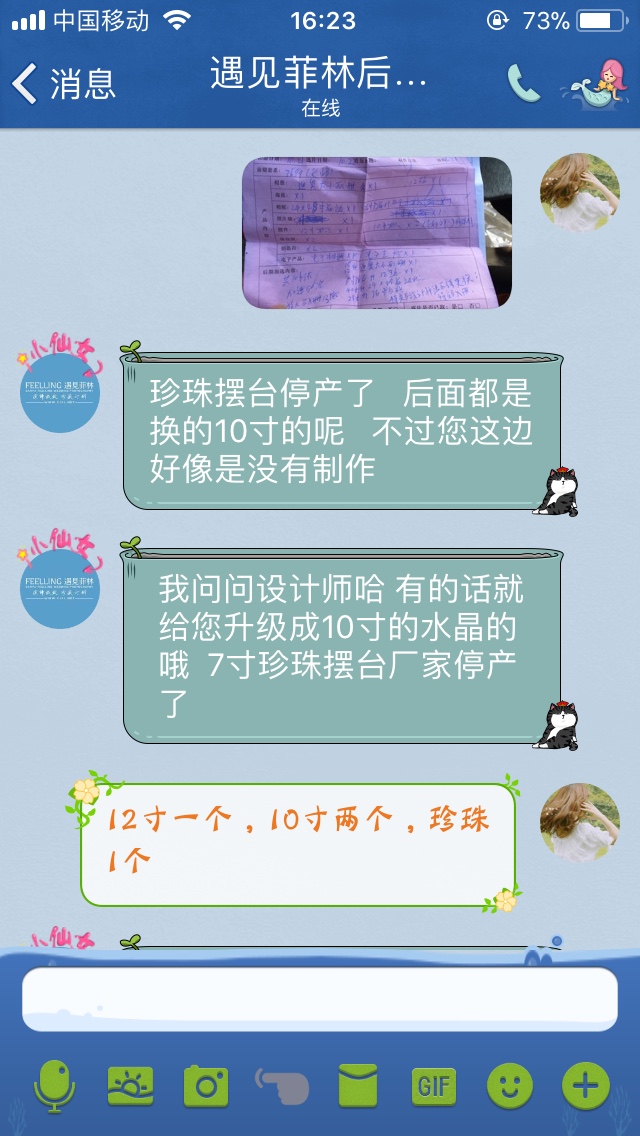Screen dimensions: 640x1136
Task: Open the GIF picker
Action: coord(434,1085)
